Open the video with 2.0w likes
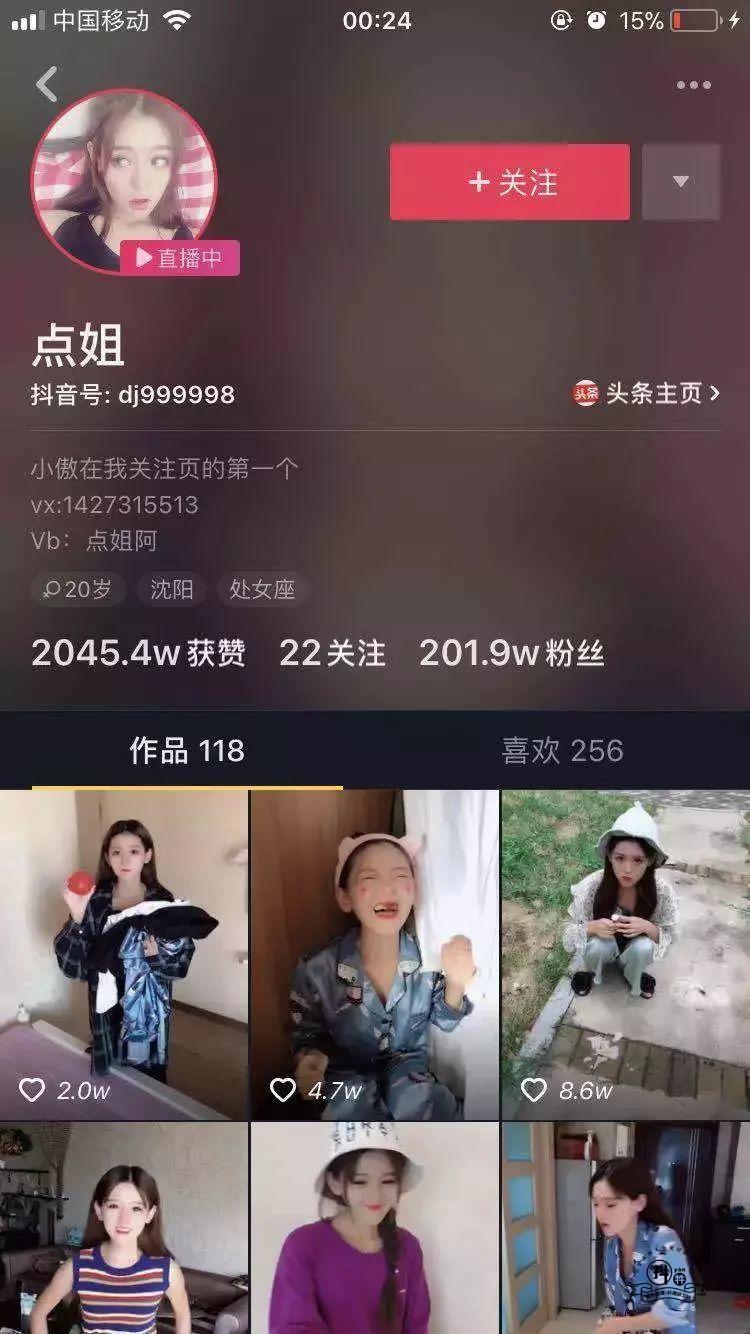The height and width of the screenshot is (1334, 750). tap(124, 955)
